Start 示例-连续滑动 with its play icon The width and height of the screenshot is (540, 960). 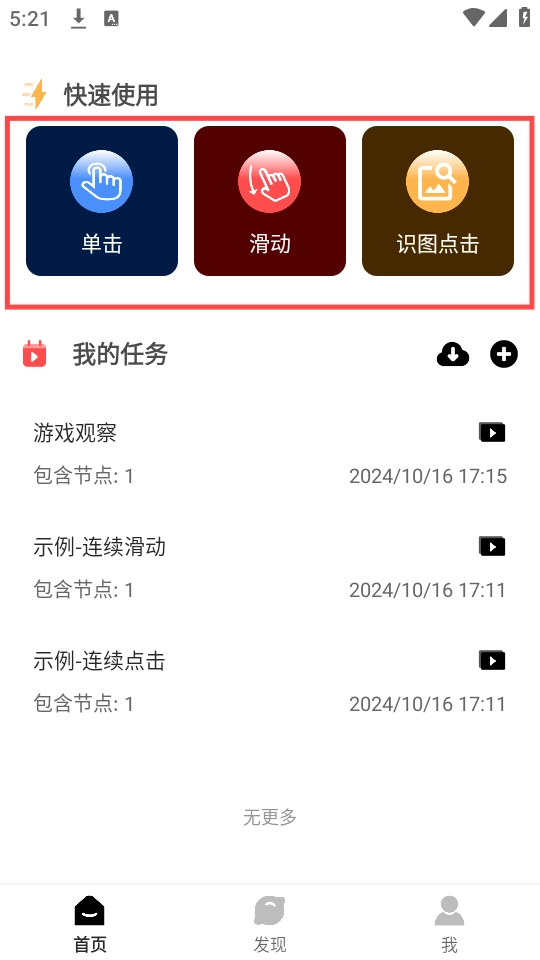coord(492,546)
